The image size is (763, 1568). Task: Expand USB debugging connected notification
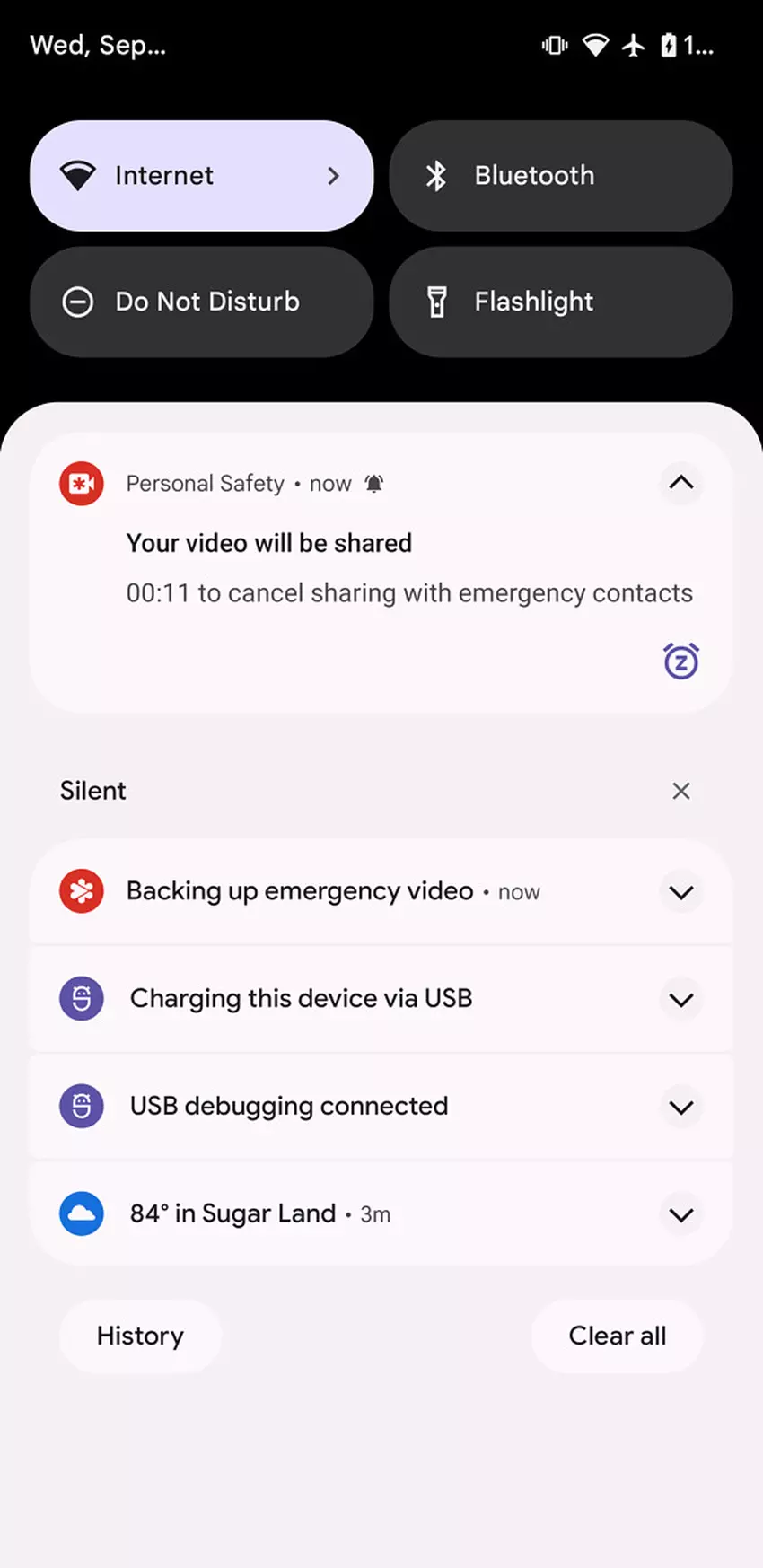point(681,1107)
